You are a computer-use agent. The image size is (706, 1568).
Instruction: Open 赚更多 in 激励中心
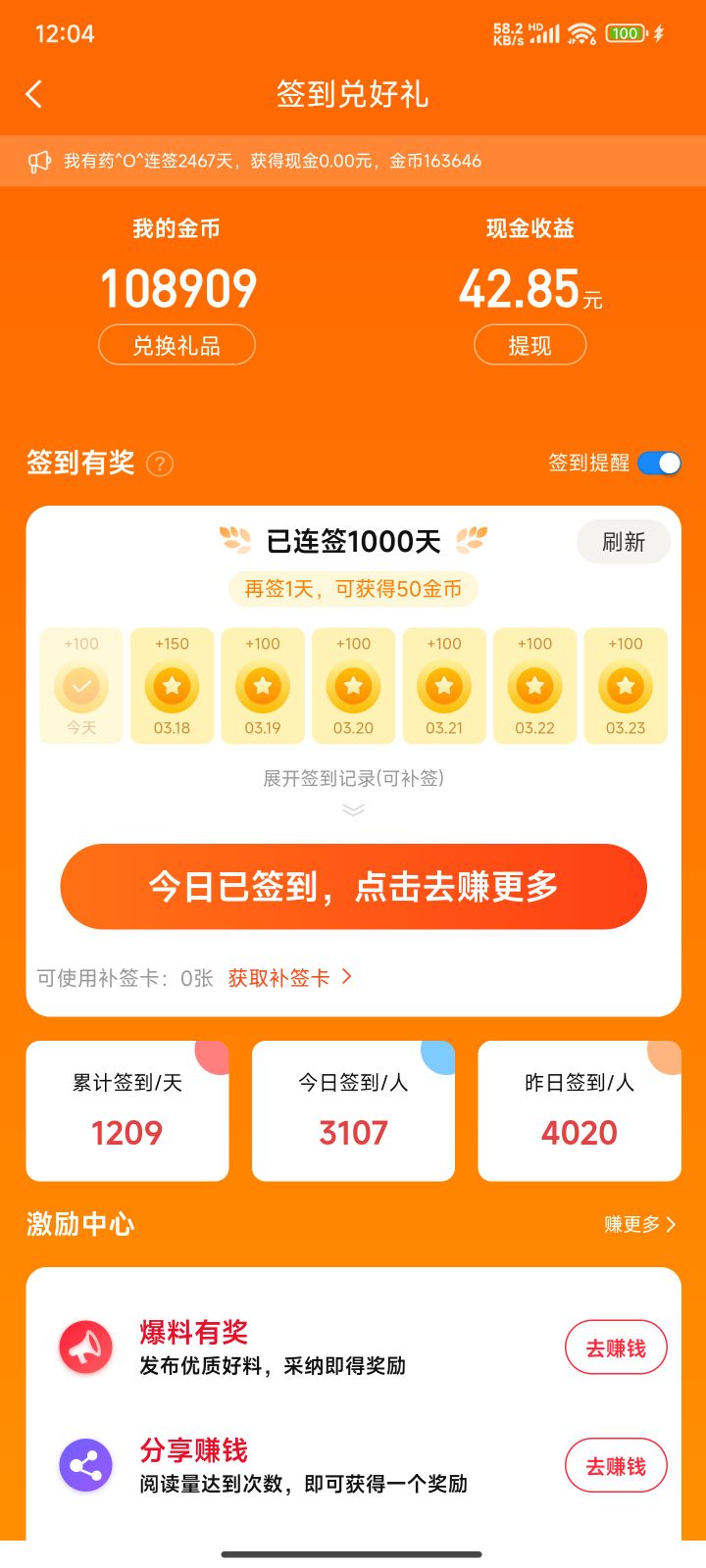pyautogui.click(x=639, y=1224)
